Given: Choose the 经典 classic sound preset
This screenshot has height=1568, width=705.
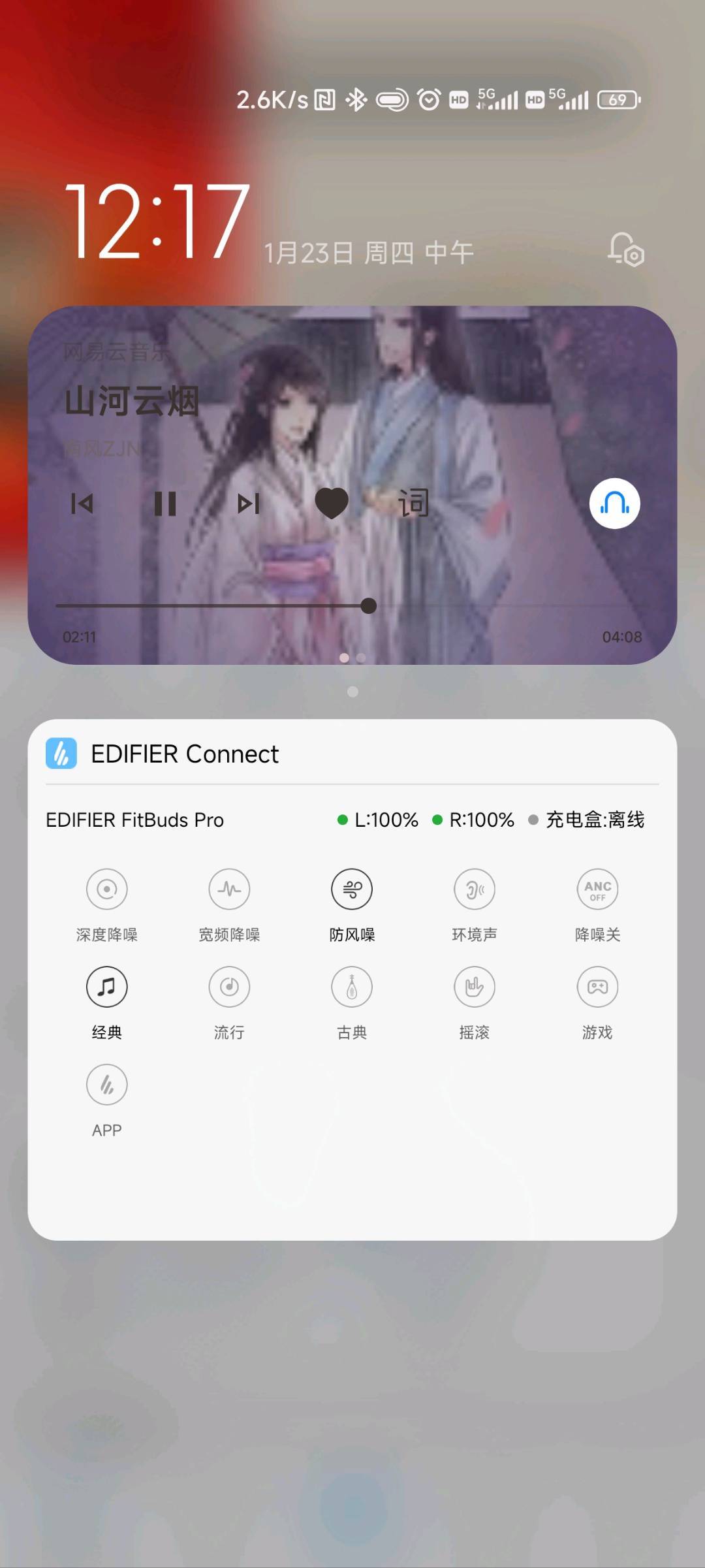Looking at the screenshot, I should click(x=106, y=987).
